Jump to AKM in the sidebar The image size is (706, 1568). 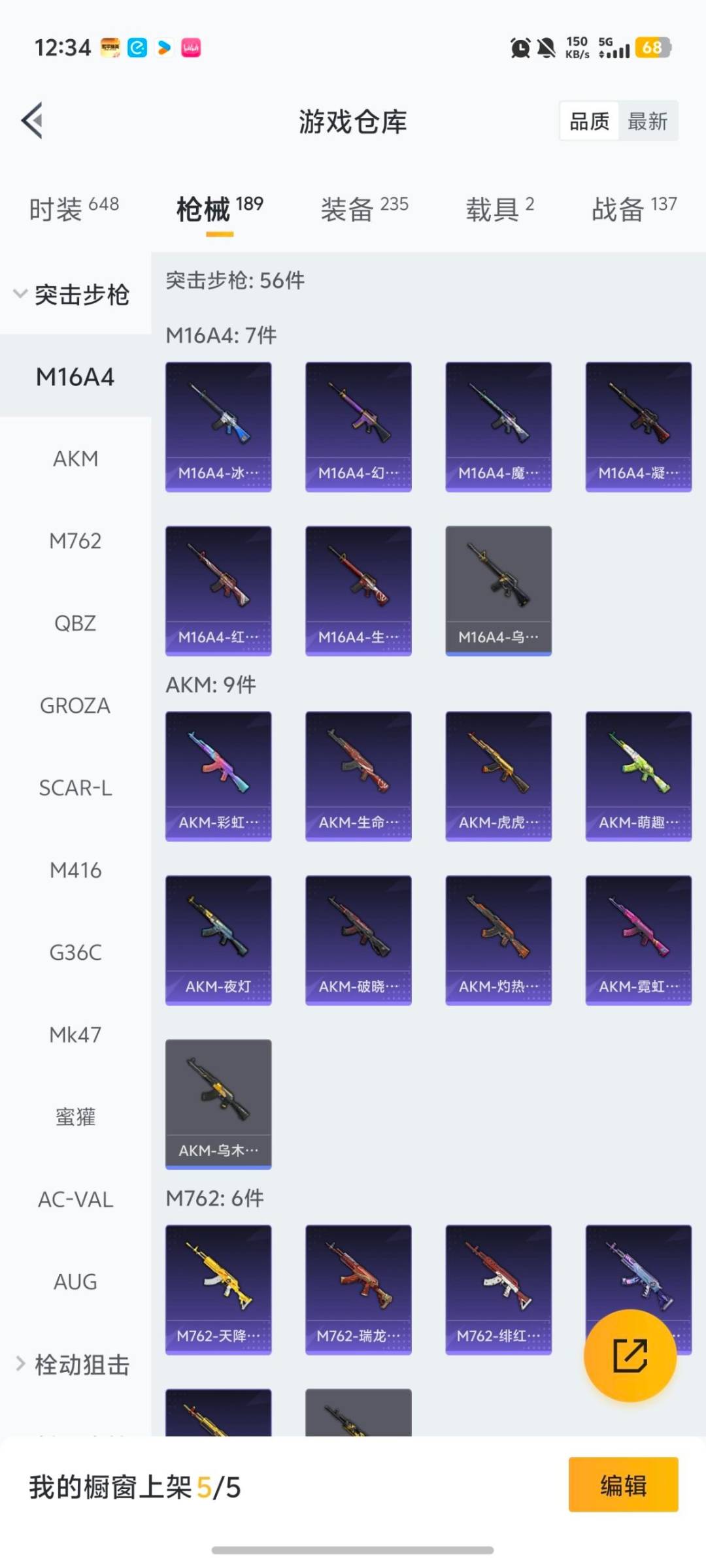point(75,459)
